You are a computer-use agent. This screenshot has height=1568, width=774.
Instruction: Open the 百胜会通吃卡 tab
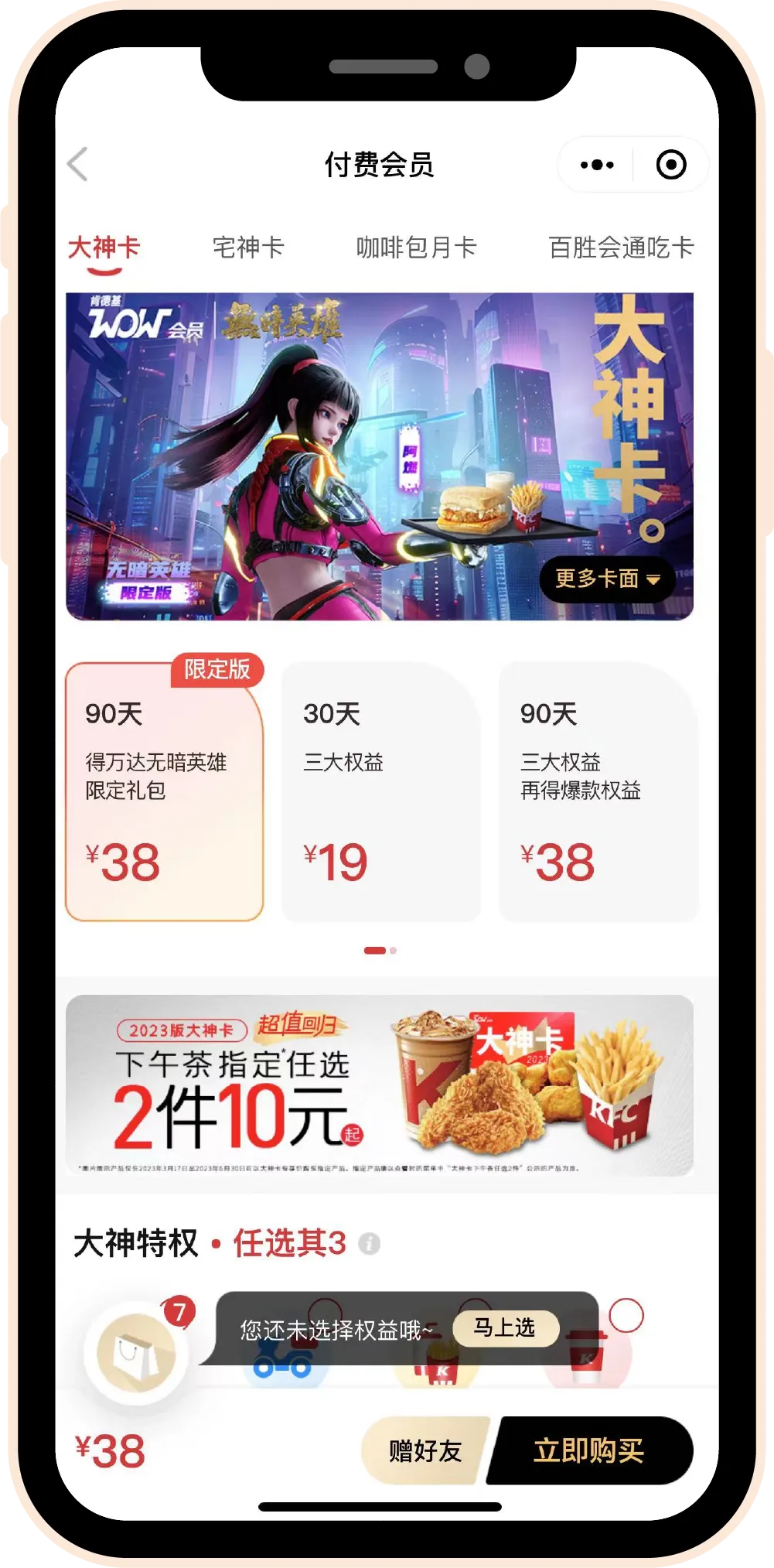click(621, 248)
